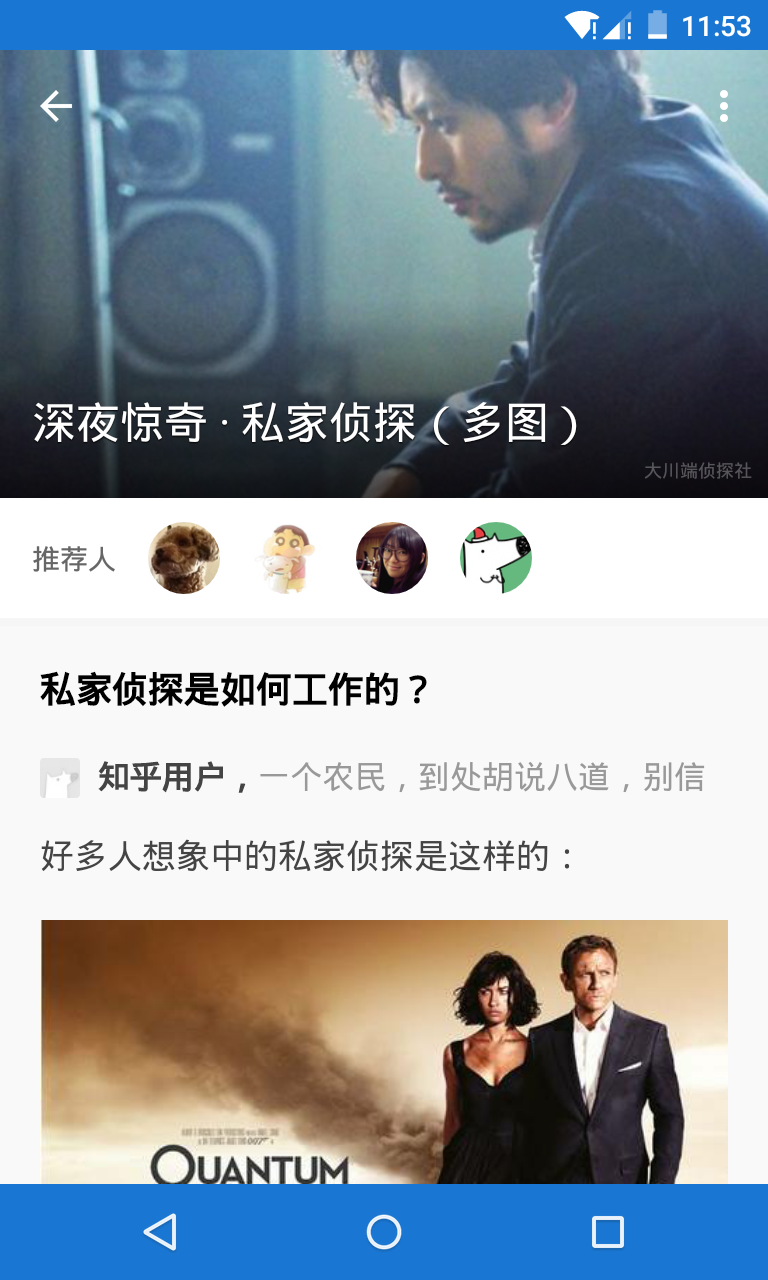The image size is (768, 1280).
Task: Tap the back arrow in the header
Action: pyautogui.click(x=56, y=106)
